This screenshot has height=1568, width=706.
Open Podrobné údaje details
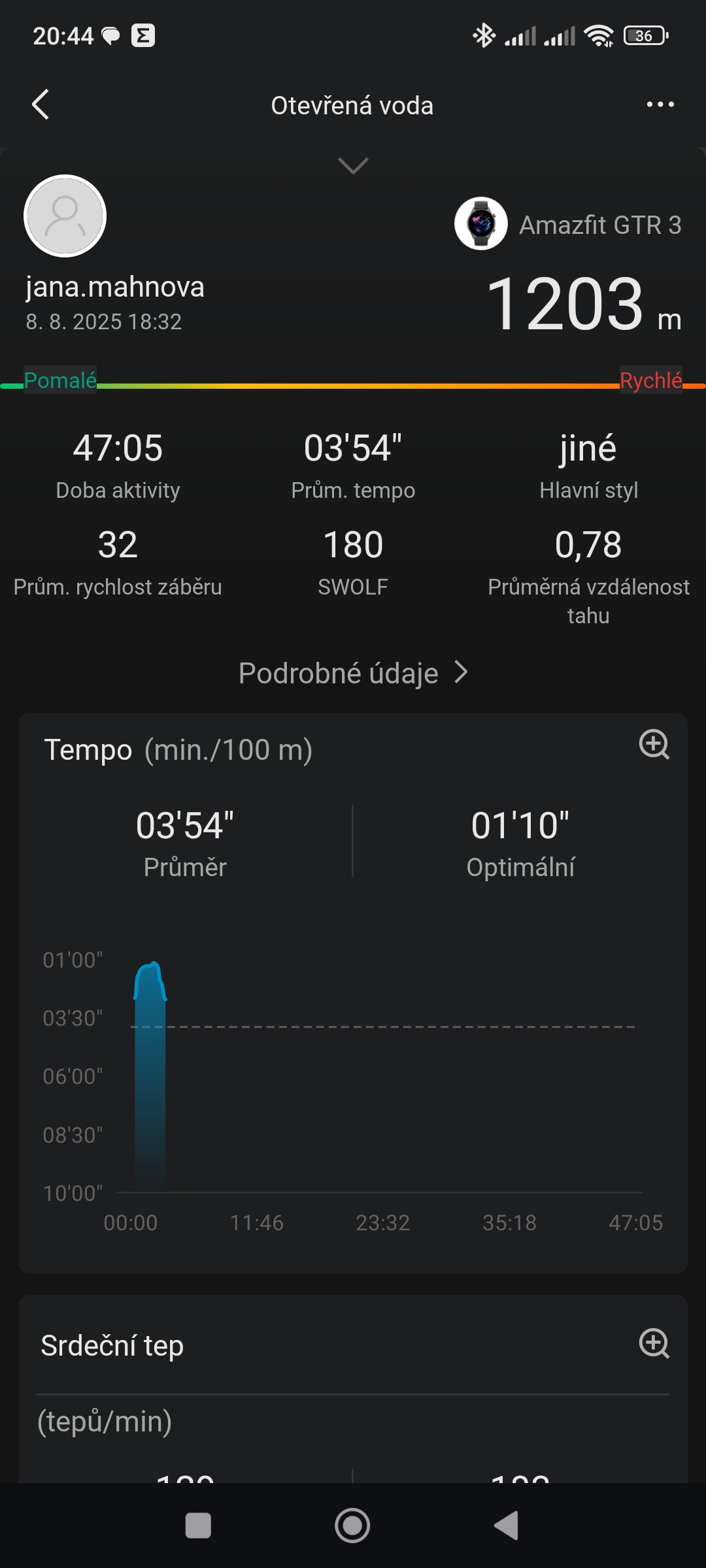click(x=353, y=673)
